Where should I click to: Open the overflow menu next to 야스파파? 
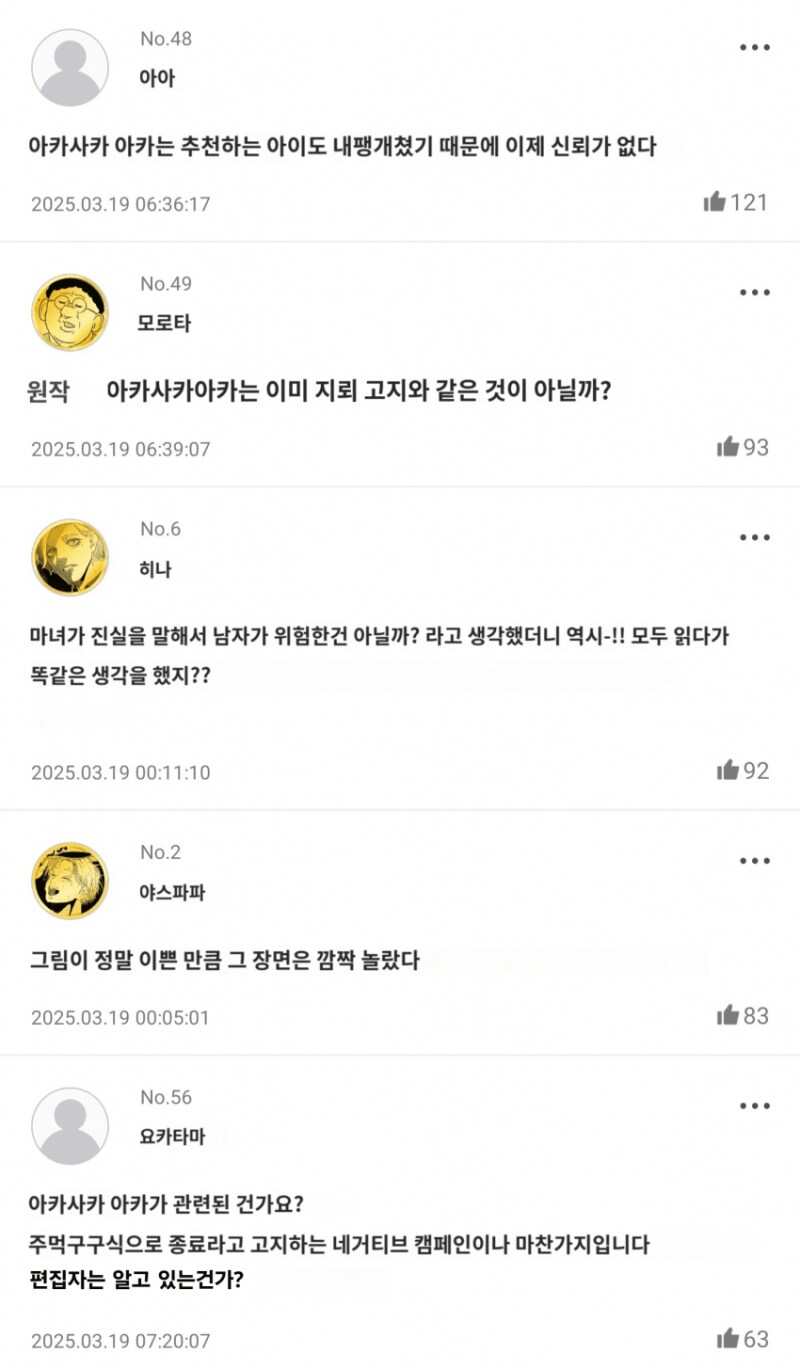pos(753,860)
